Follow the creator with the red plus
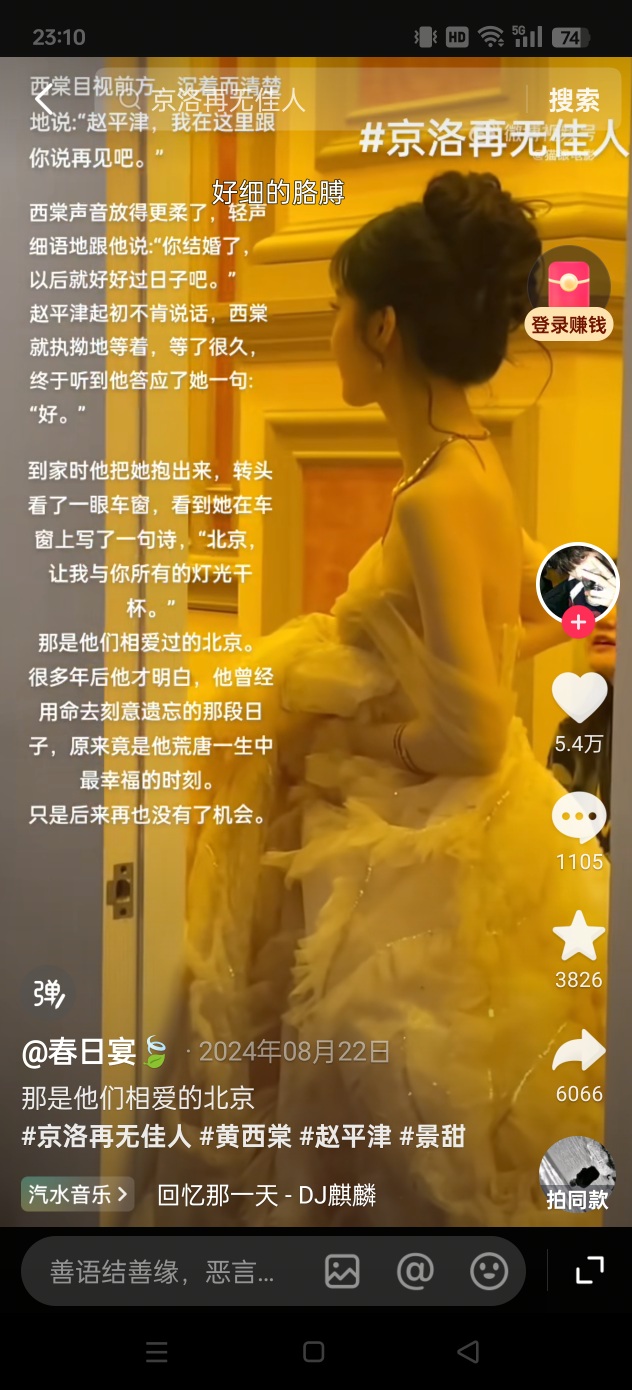Viewport: 632px width, 1390px height. pos(578,623)
